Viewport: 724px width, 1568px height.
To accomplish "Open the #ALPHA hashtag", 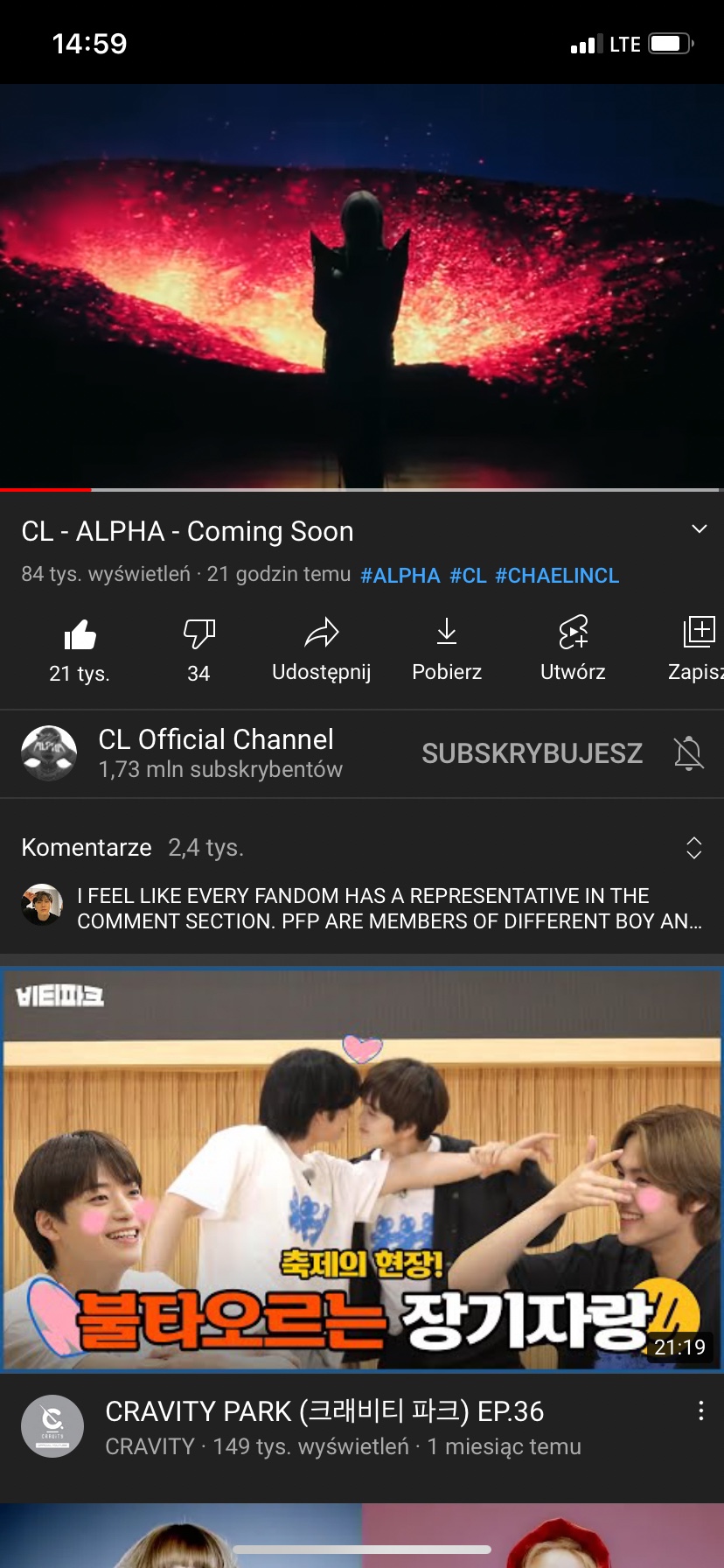I will click(400, 576).
